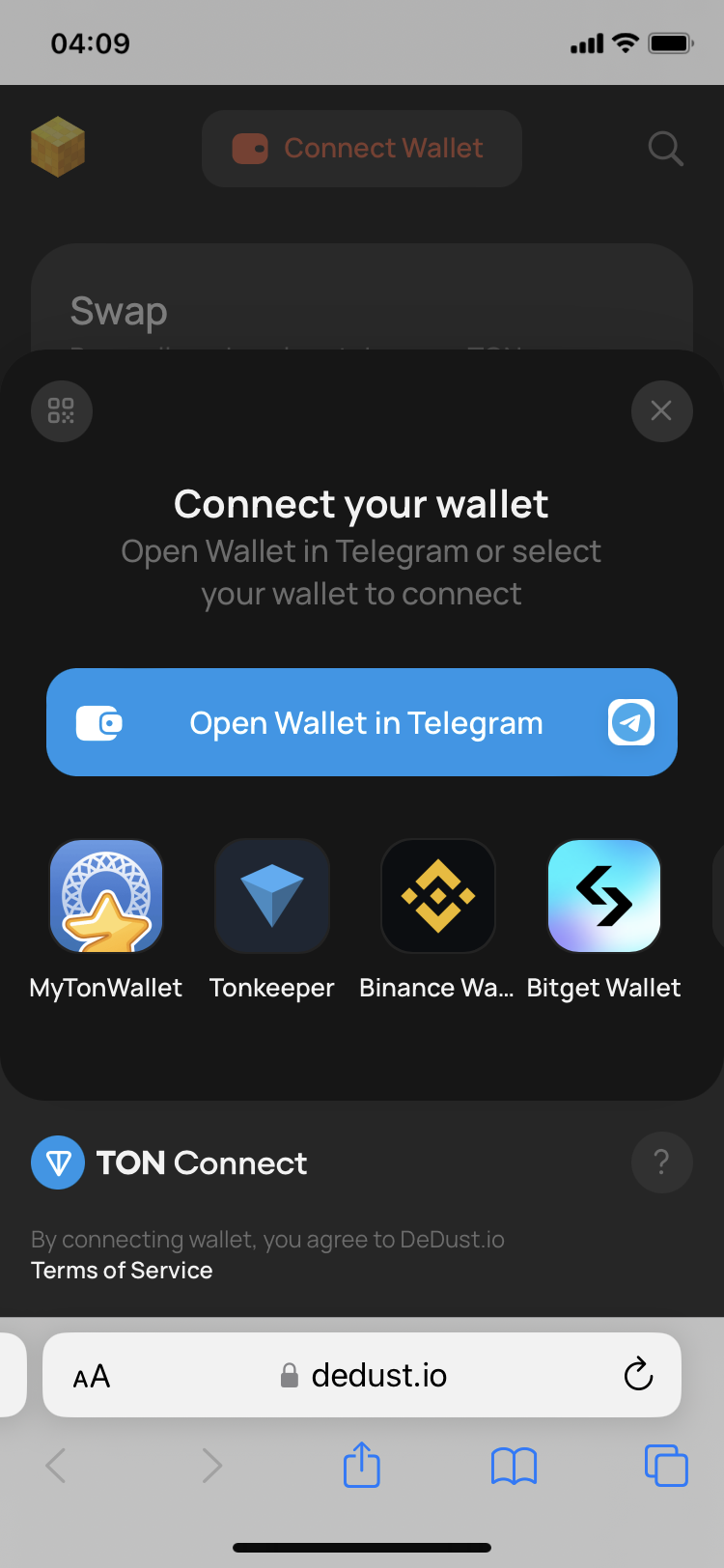Read the Terms of Service
The width and height of the screenshot is (724, 1568).
coord(122,1270)
